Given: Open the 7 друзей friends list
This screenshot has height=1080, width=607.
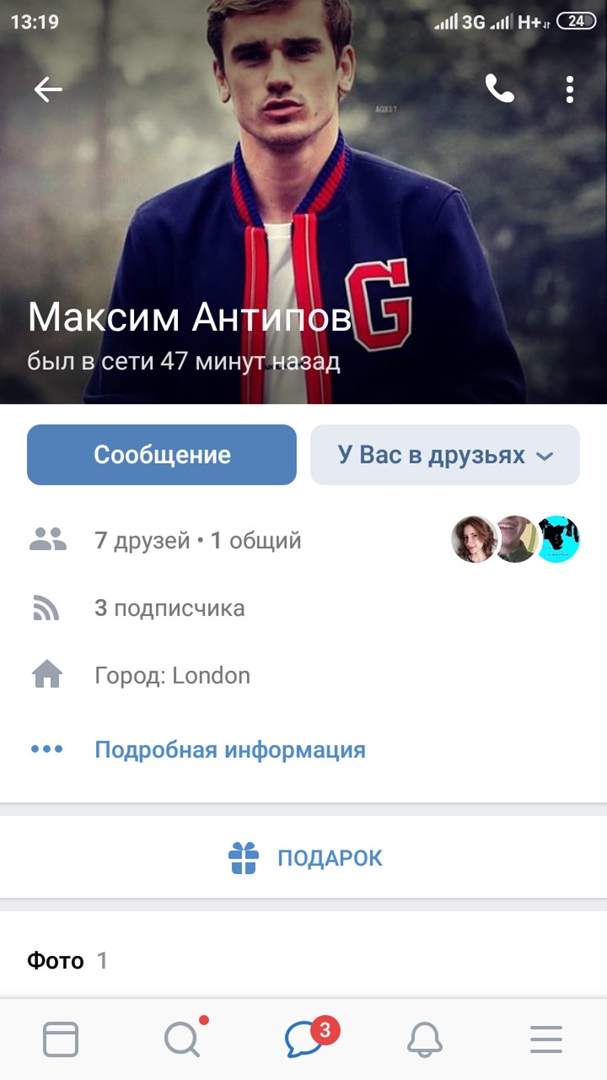Looking at the screenshot, I should coord(197,541).
